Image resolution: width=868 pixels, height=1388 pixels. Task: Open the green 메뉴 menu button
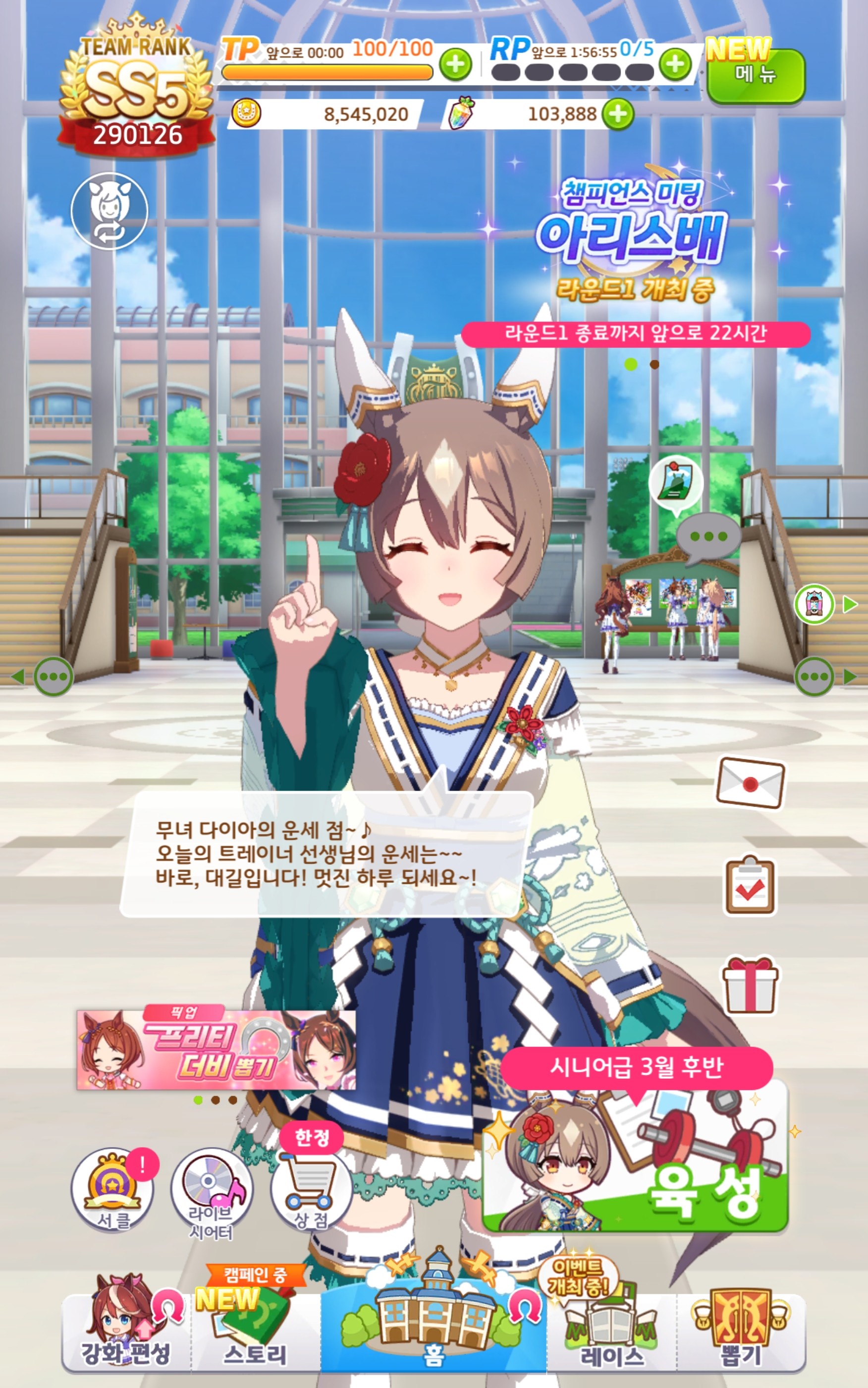[x=755, y=76]
